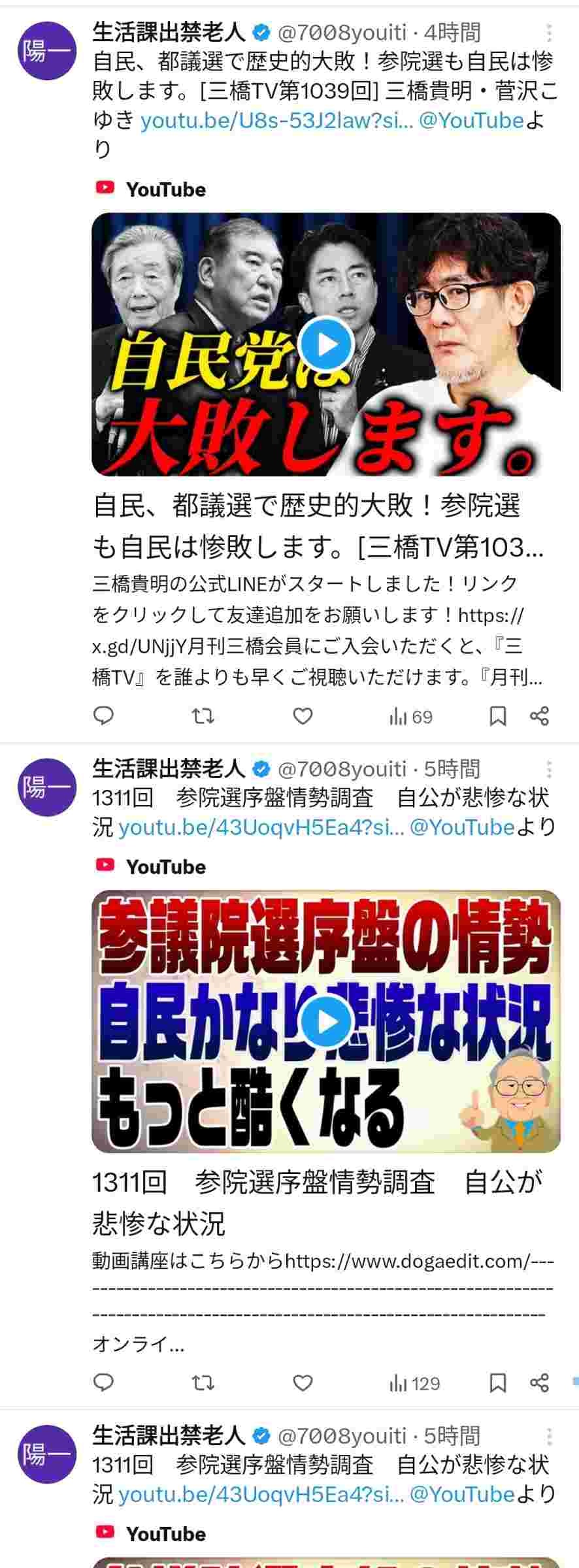
Task: Open the link card titled 1311回 参院選序盤情勢調査
Action: point(318,1202)
